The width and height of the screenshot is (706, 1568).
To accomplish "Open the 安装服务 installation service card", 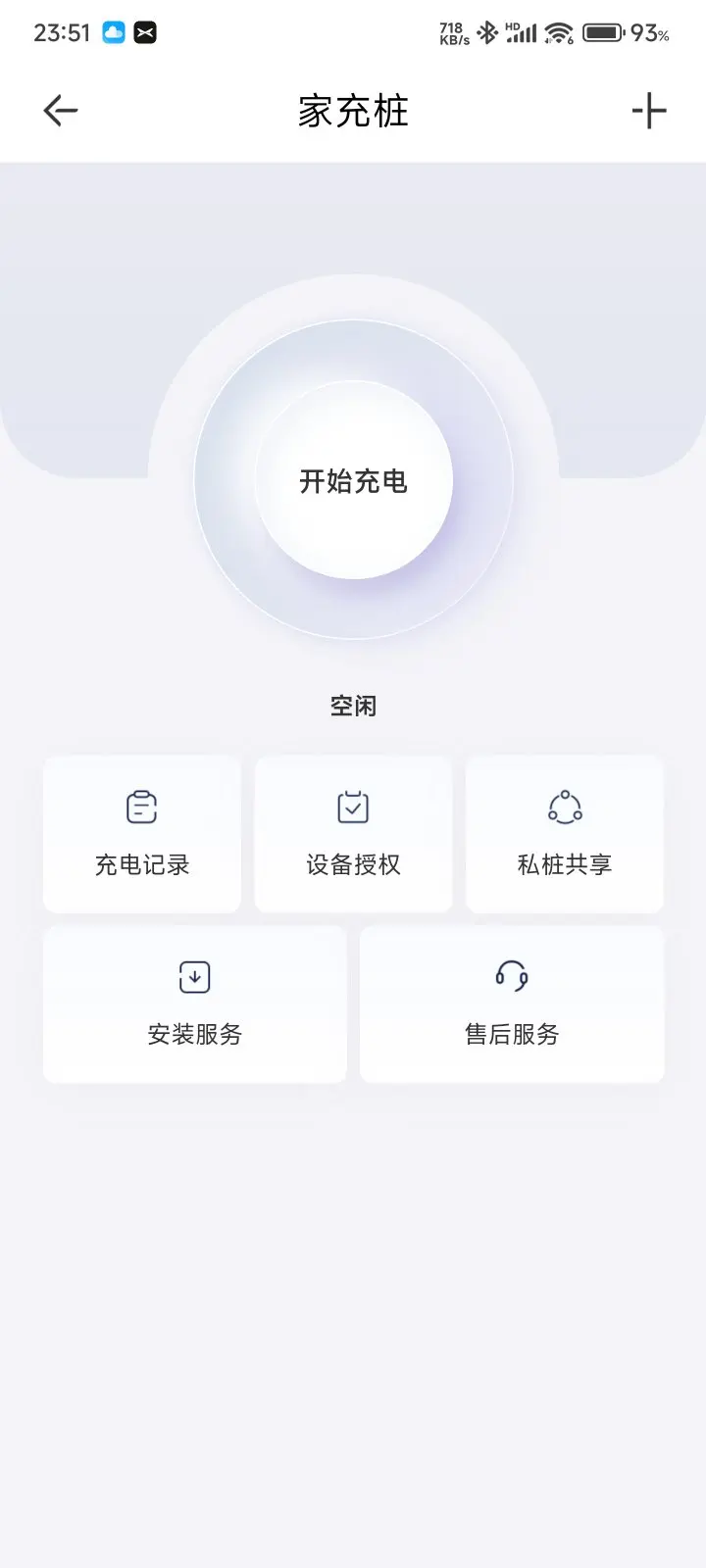I will [195, 1004].
